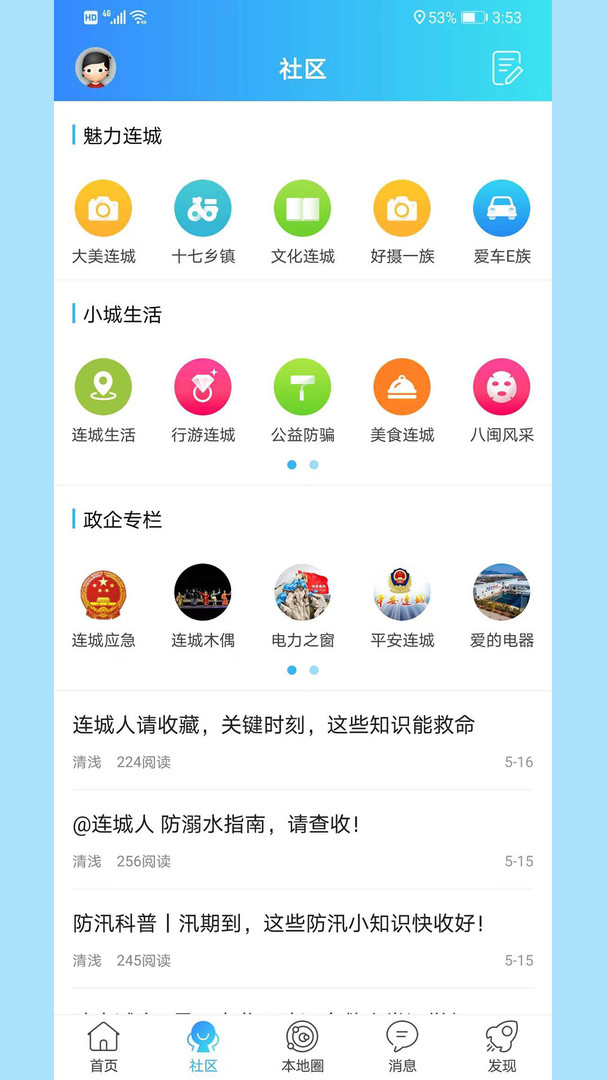The height and width of the screenshot is (1080, 607).
Task: Switch to the 本地圈 tab
Action: tap(302, 1047)
